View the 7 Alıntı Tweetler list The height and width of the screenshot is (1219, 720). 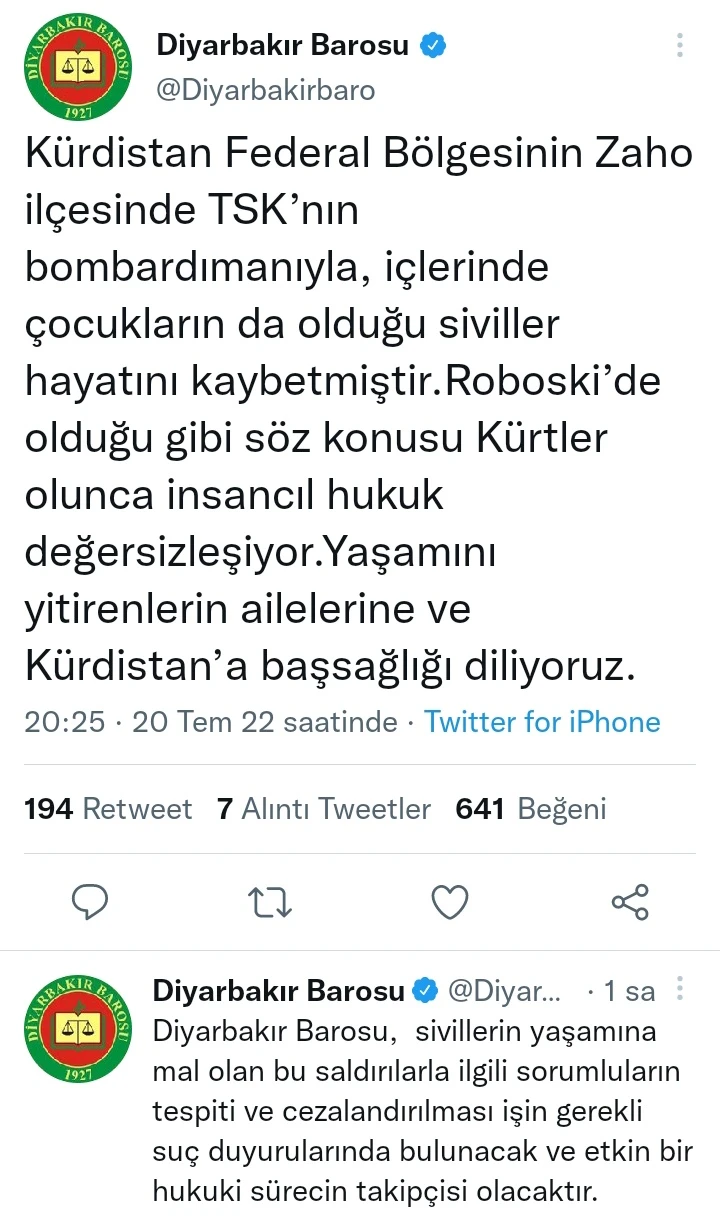[324, 808]
